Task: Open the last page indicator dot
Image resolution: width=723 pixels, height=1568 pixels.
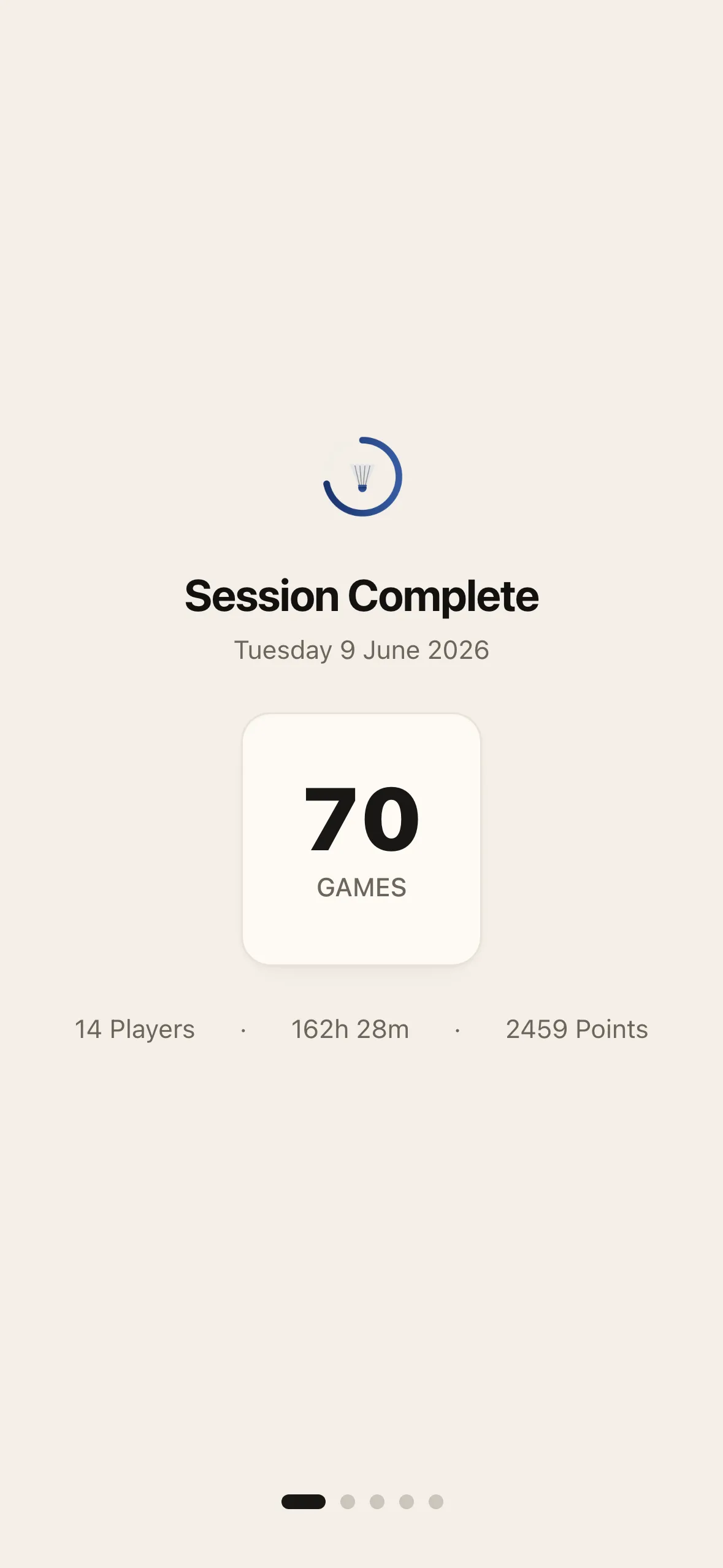Action: tap(436, 1501)
